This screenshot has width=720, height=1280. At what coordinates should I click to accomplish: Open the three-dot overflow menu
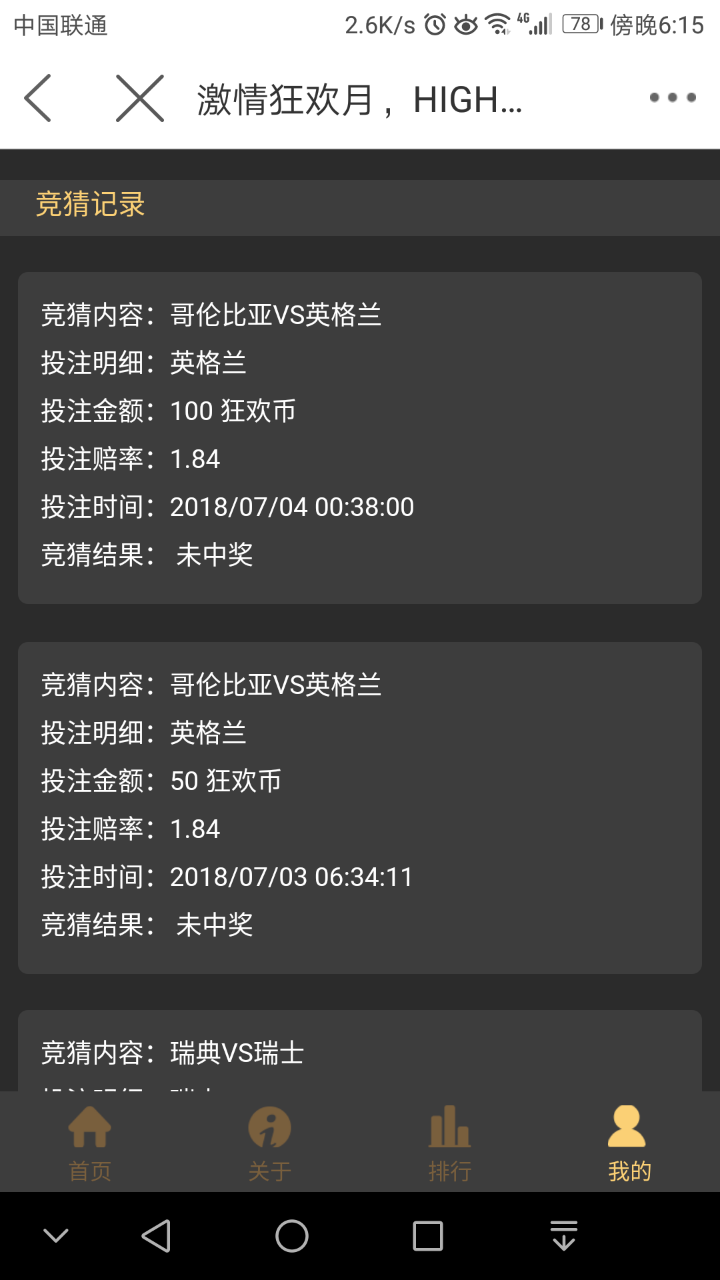tap(672, 98)
